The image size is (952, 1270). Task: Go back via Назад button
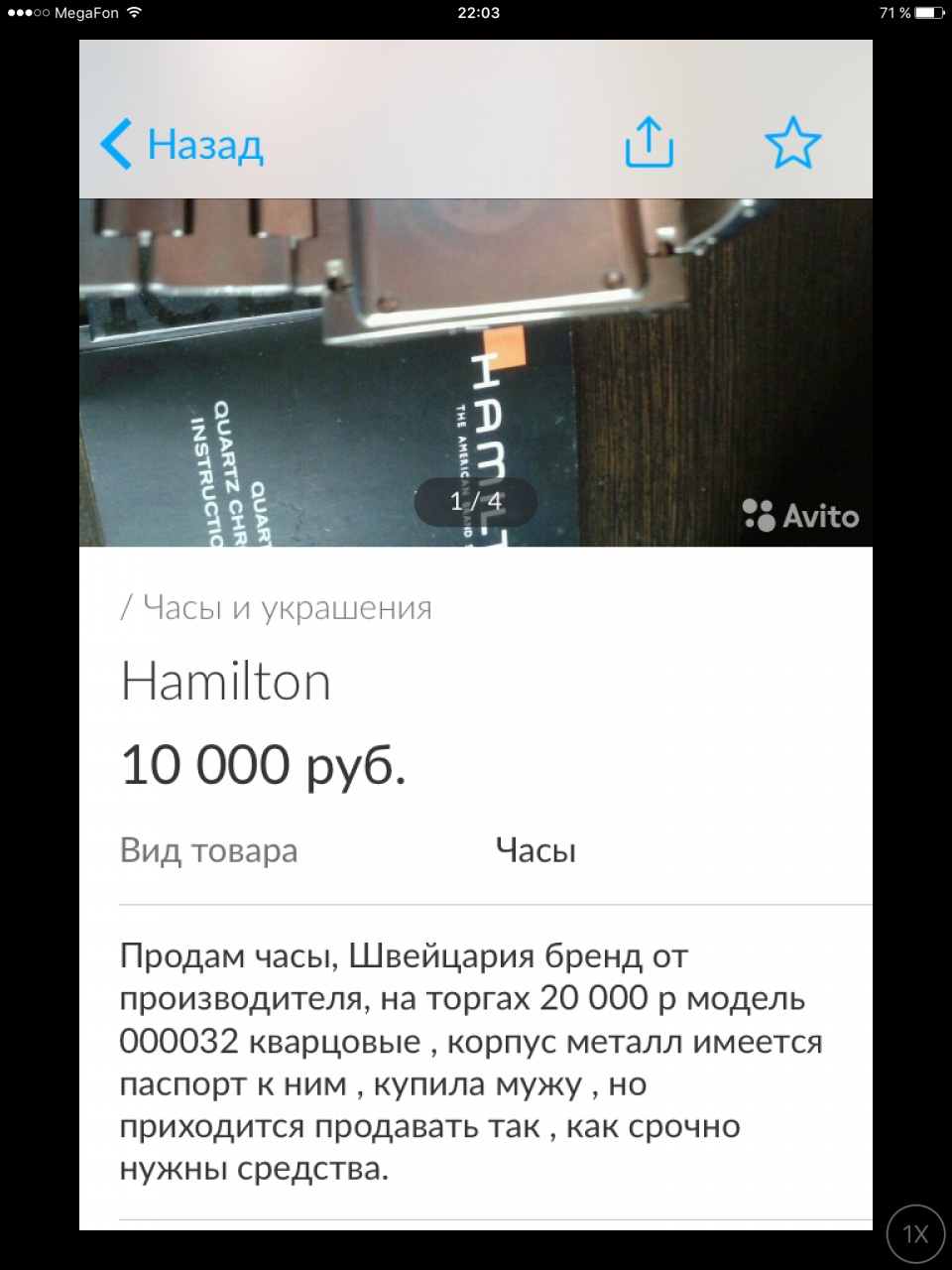[x=182, y=145]
